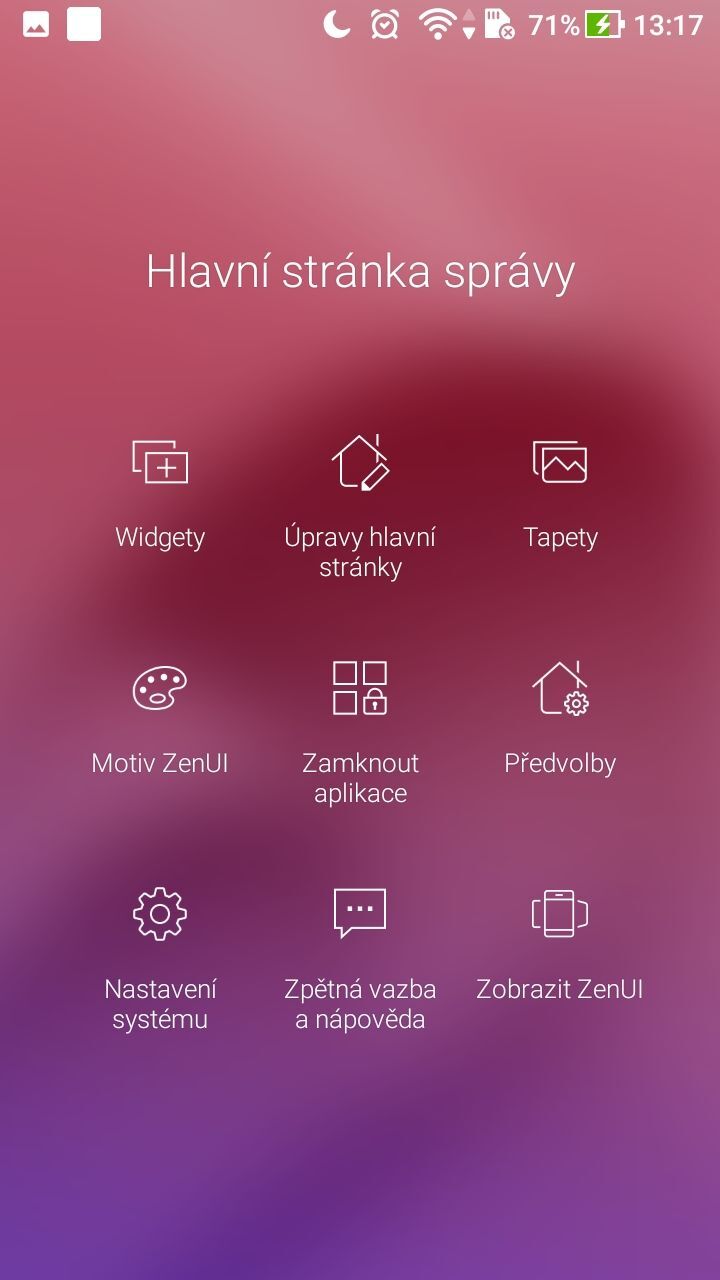720x1280 pixels.
Task: Select the Předvolby home-gear icon
Action: point(561,689)
